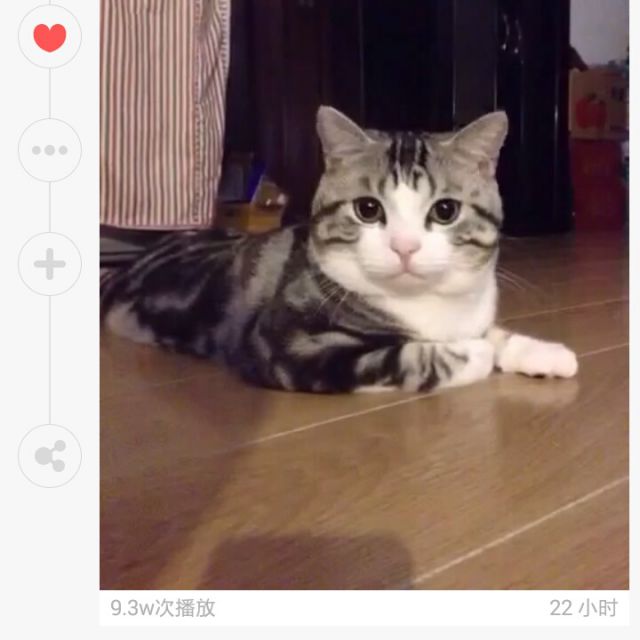Open the three-dot more options button
The image size is (640, 640).
[49, 150]
